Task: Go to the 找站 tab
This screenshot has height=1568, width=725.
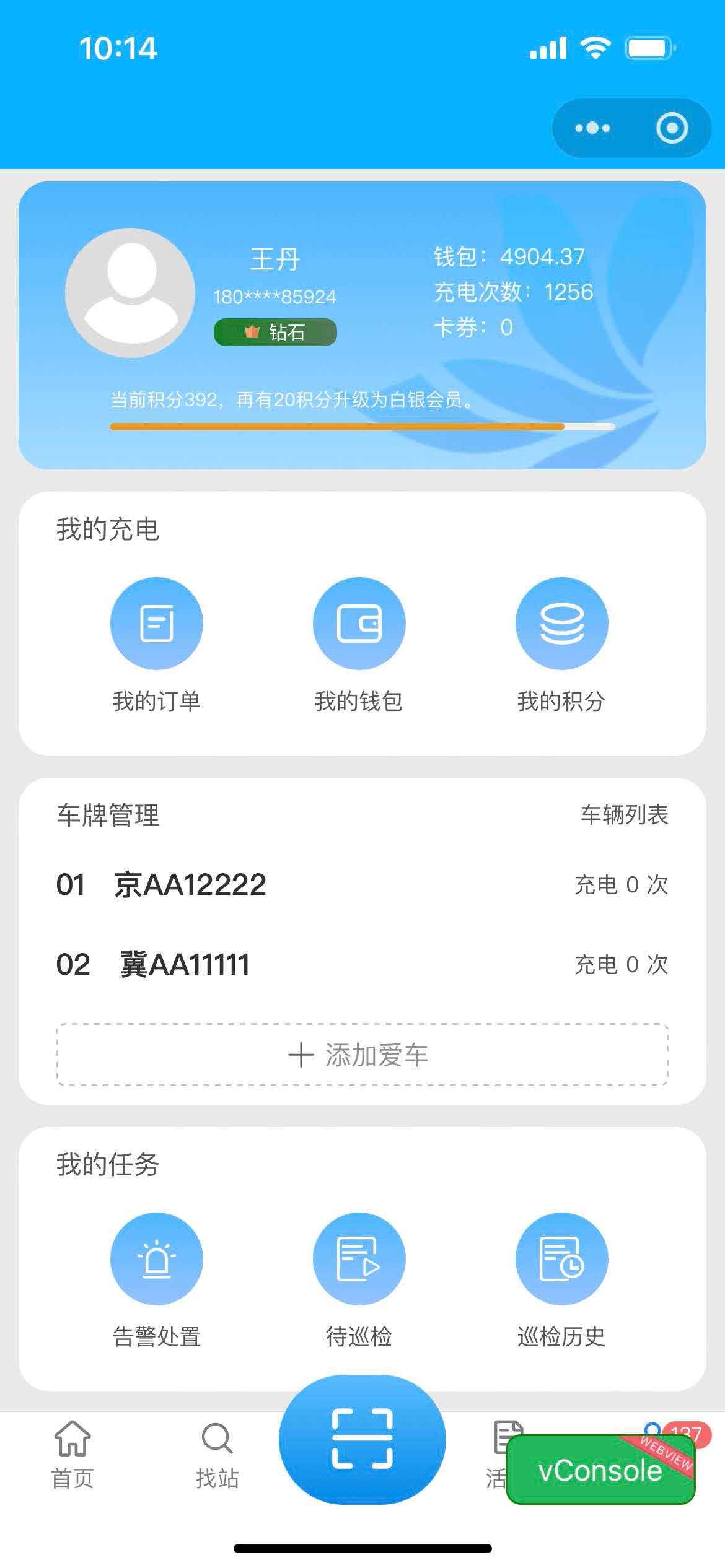Action: coord(217,1455)
